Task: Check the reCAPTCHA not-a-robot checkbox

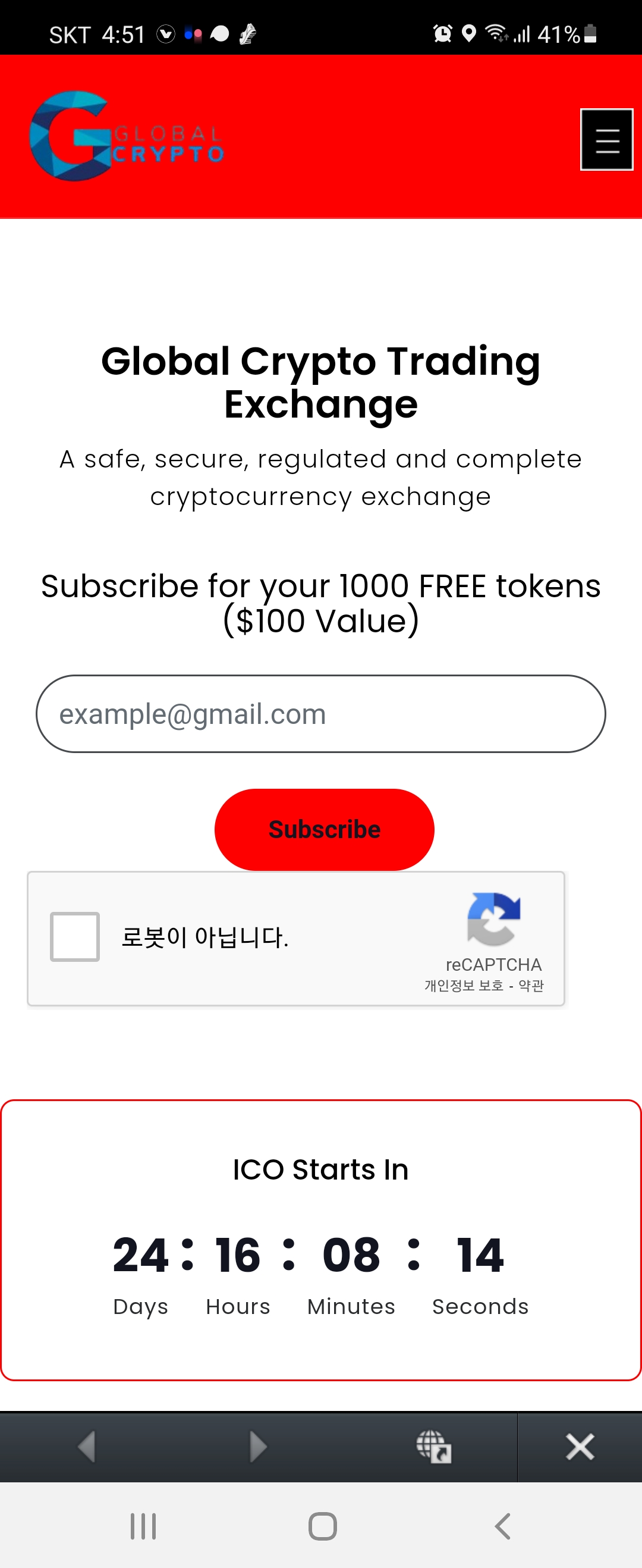Action: (75, 936)
